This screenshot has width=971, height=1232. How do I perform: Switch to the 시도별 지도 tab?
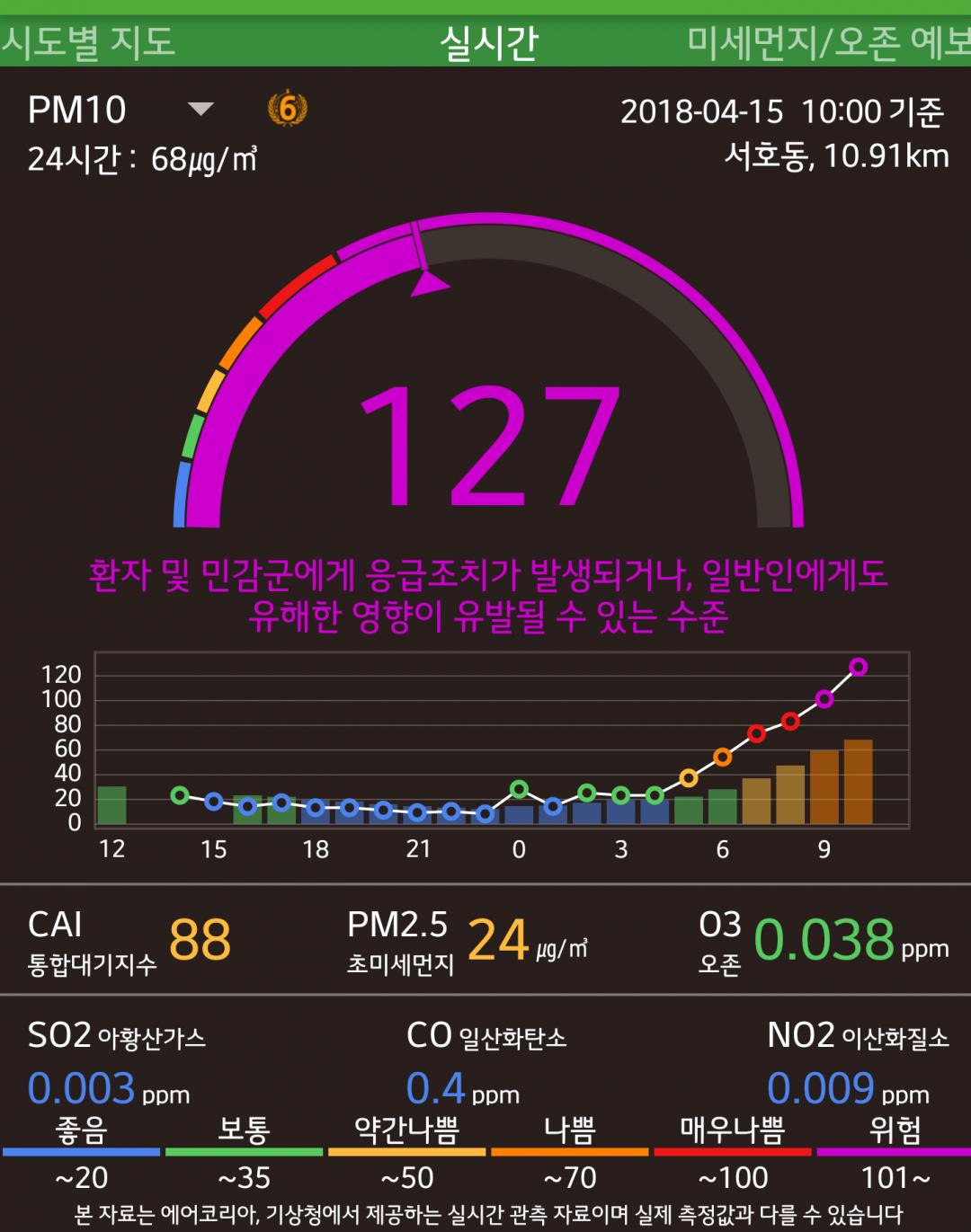coord(87,42)
